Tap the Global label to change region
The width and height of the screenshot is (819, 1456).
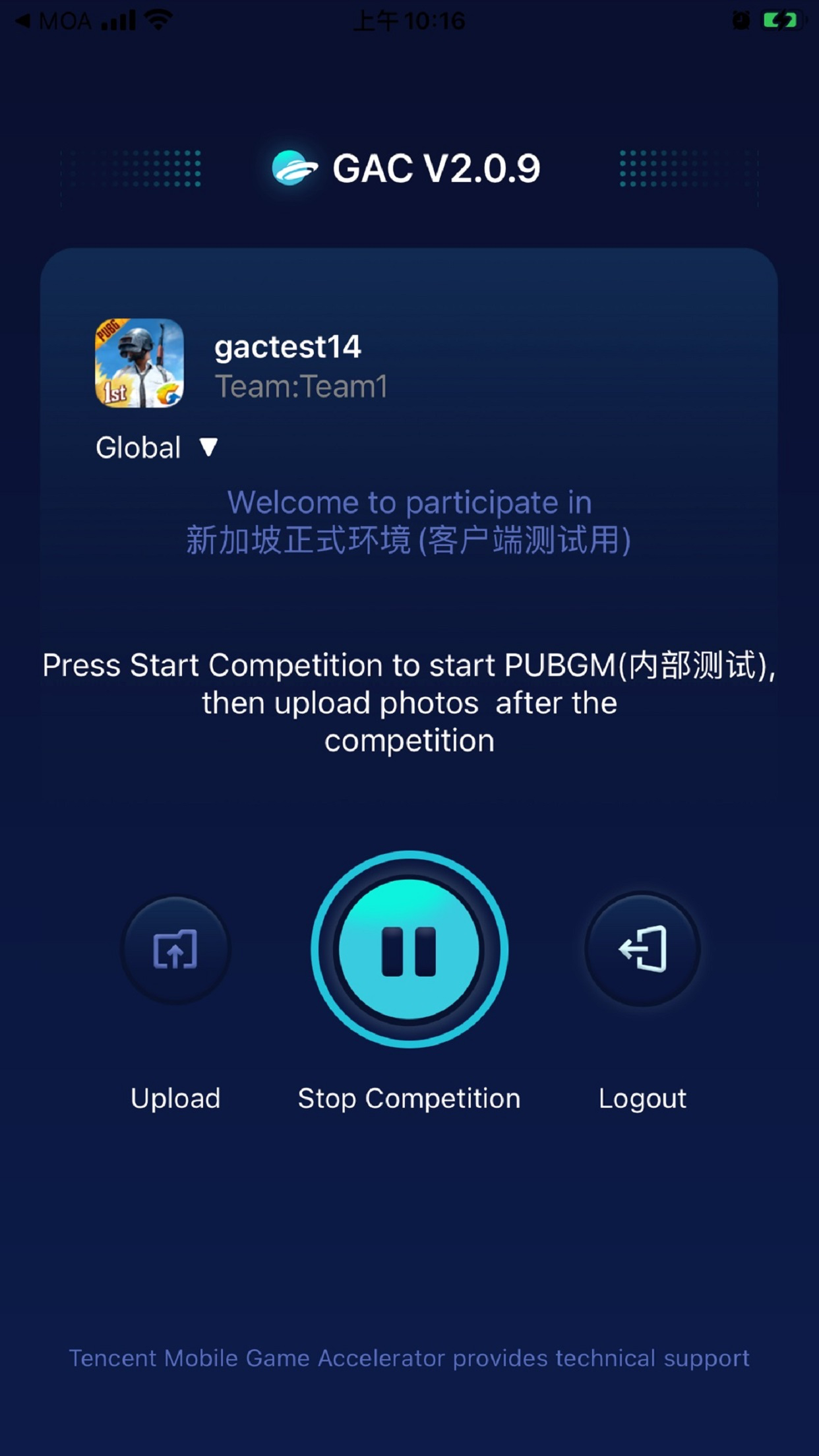[x=138, y=447]
